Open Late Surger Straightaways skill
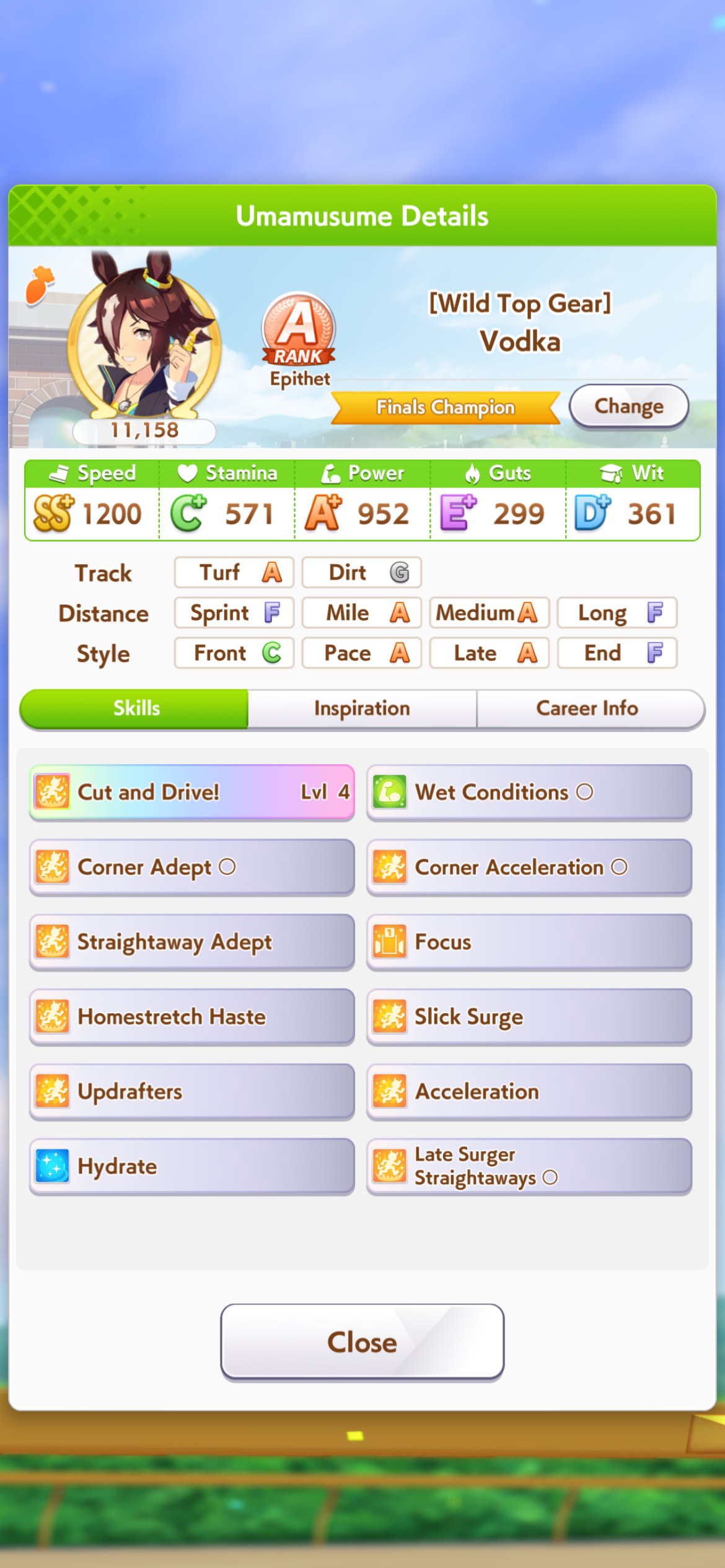This screenshot has height=1568, width=725. pyautogui.click(x=529, y=1166)
